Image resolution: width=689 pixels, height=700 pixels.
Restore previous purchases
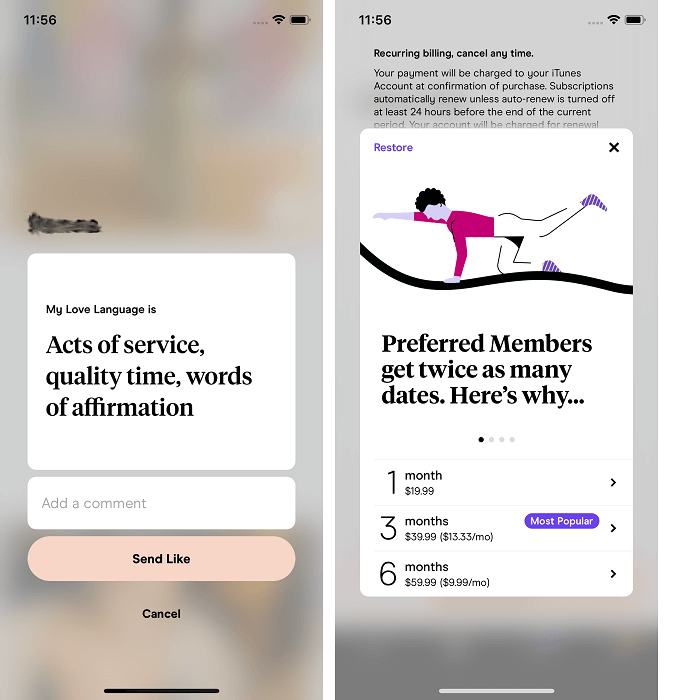coord(393,148)
